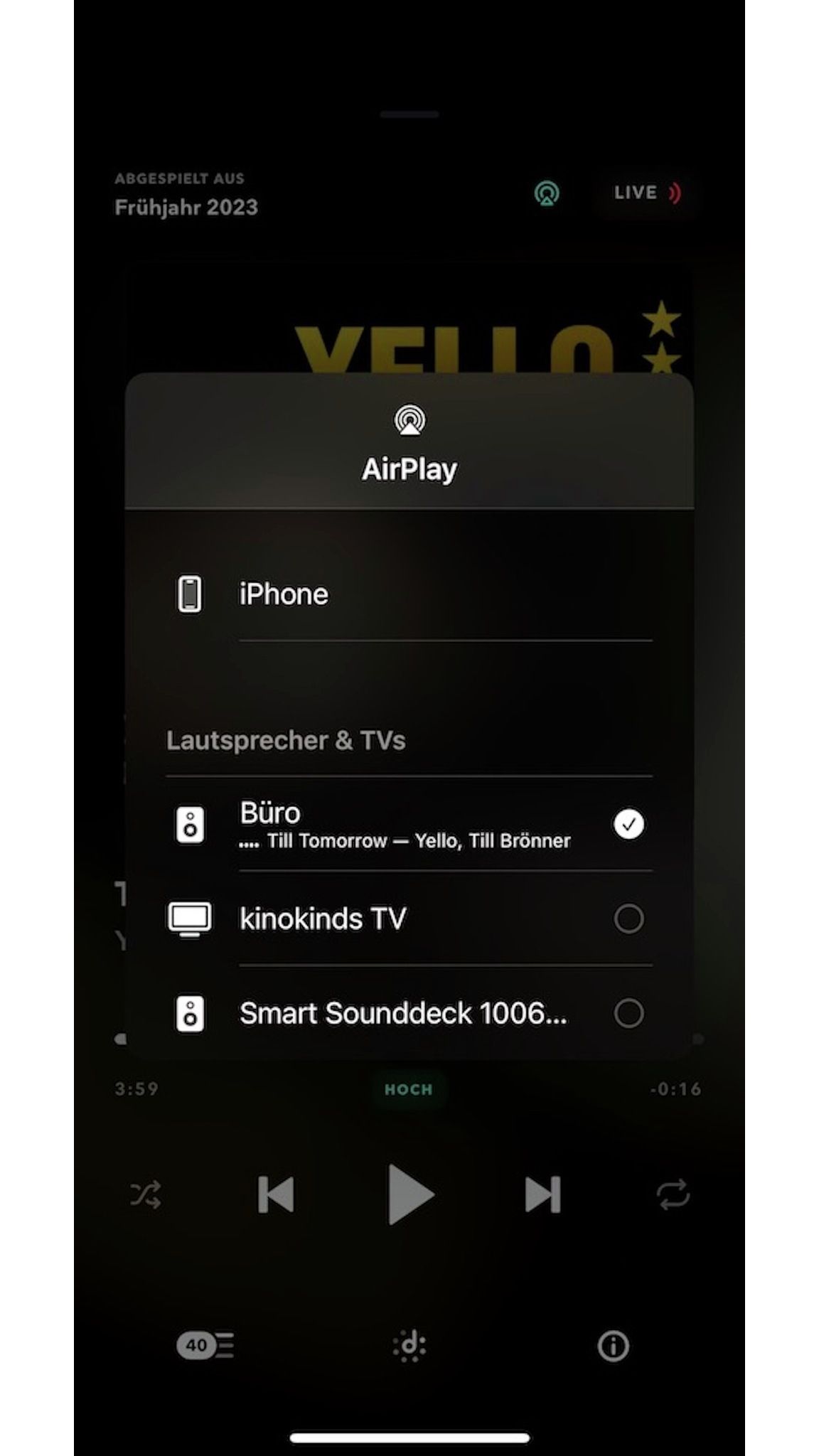Toggle repeat mode
The width and height of the screenshot is (819, 1456).
point(673,1194)
